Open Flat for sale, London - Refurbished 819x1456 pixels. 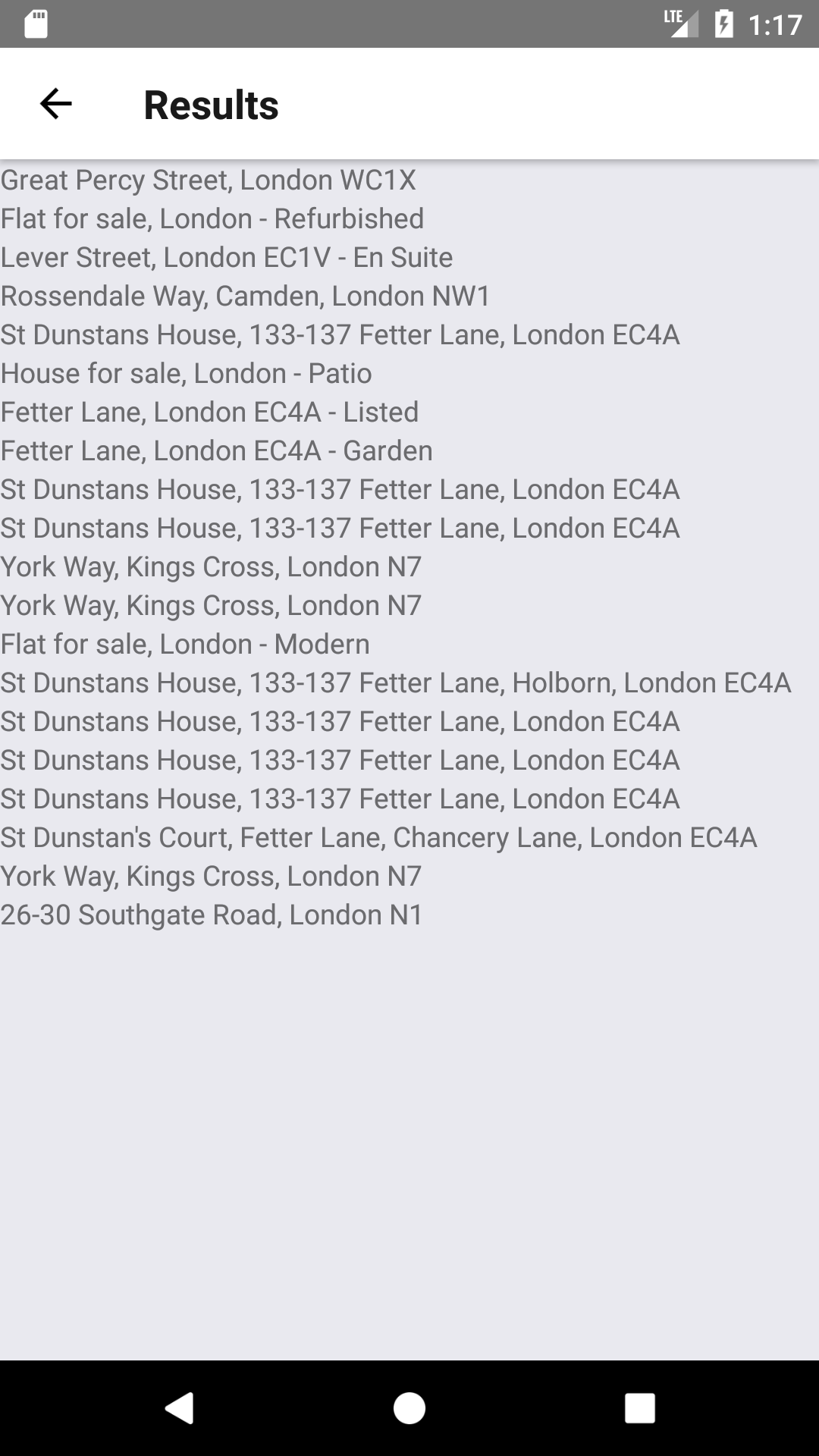[x=212, y=219]
